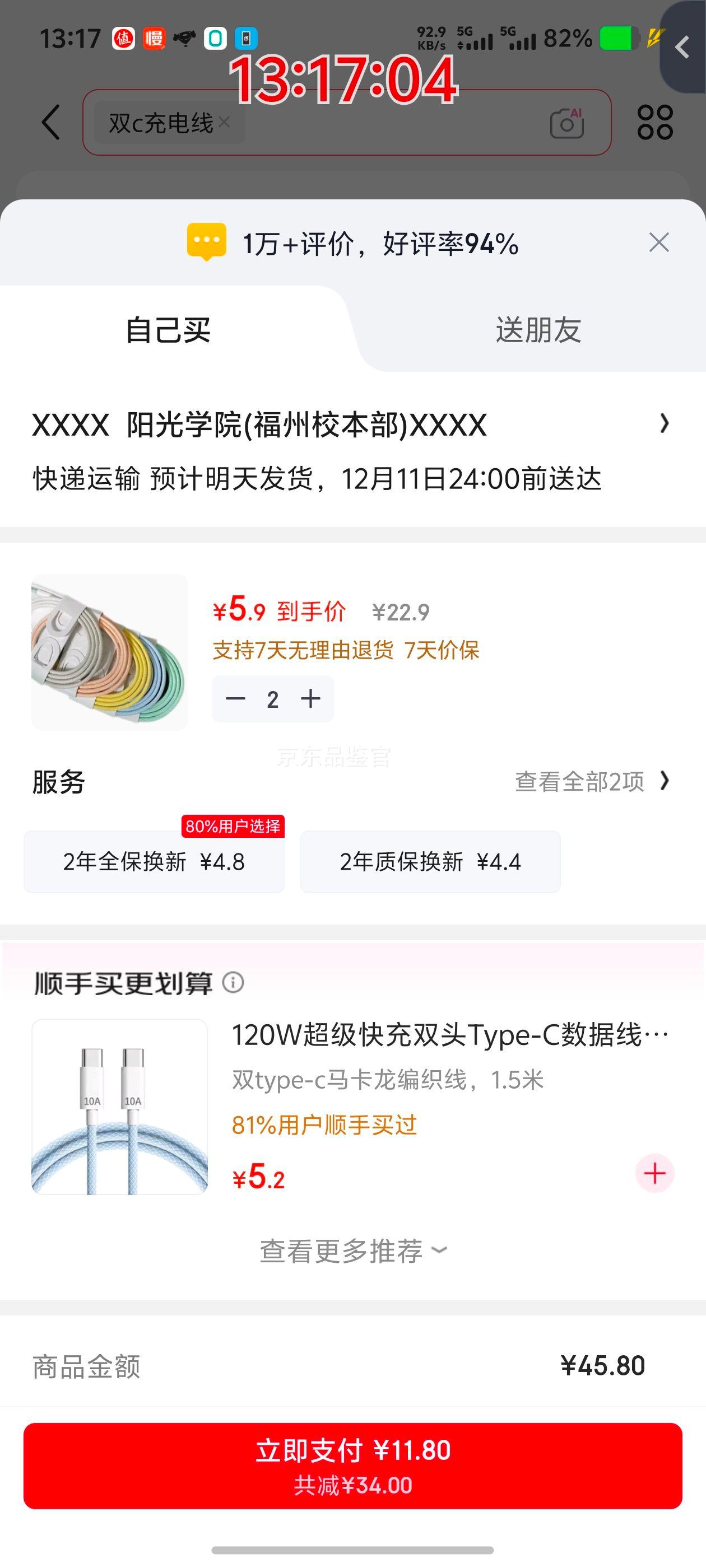
Task: Show info about 顺手买更划算
Action: [233, 982]
